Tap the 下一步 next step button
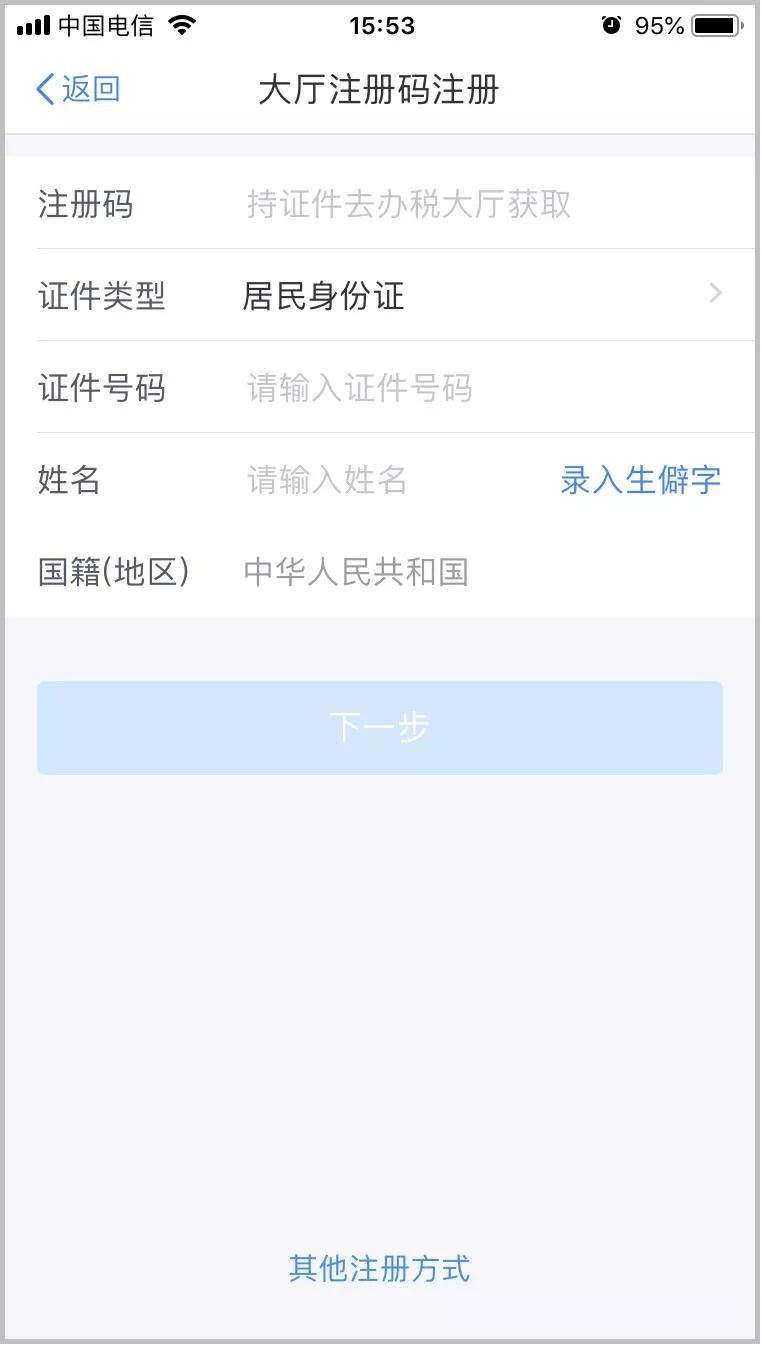The height and width of the screenshot is (1345, 762). click(380, 728)
